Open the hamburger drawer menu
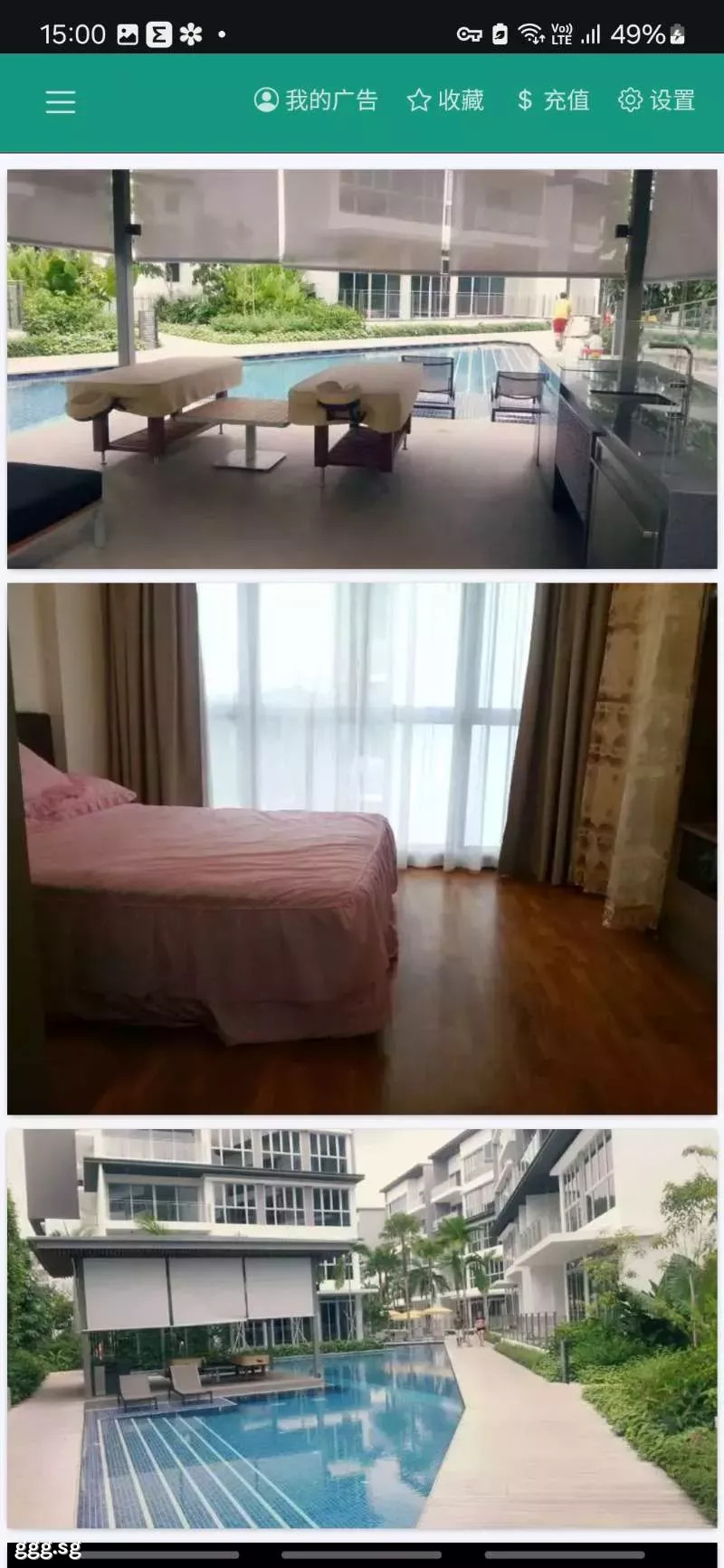The height and width of the screenshot is (1568, 724). click(x=61, y=101)
